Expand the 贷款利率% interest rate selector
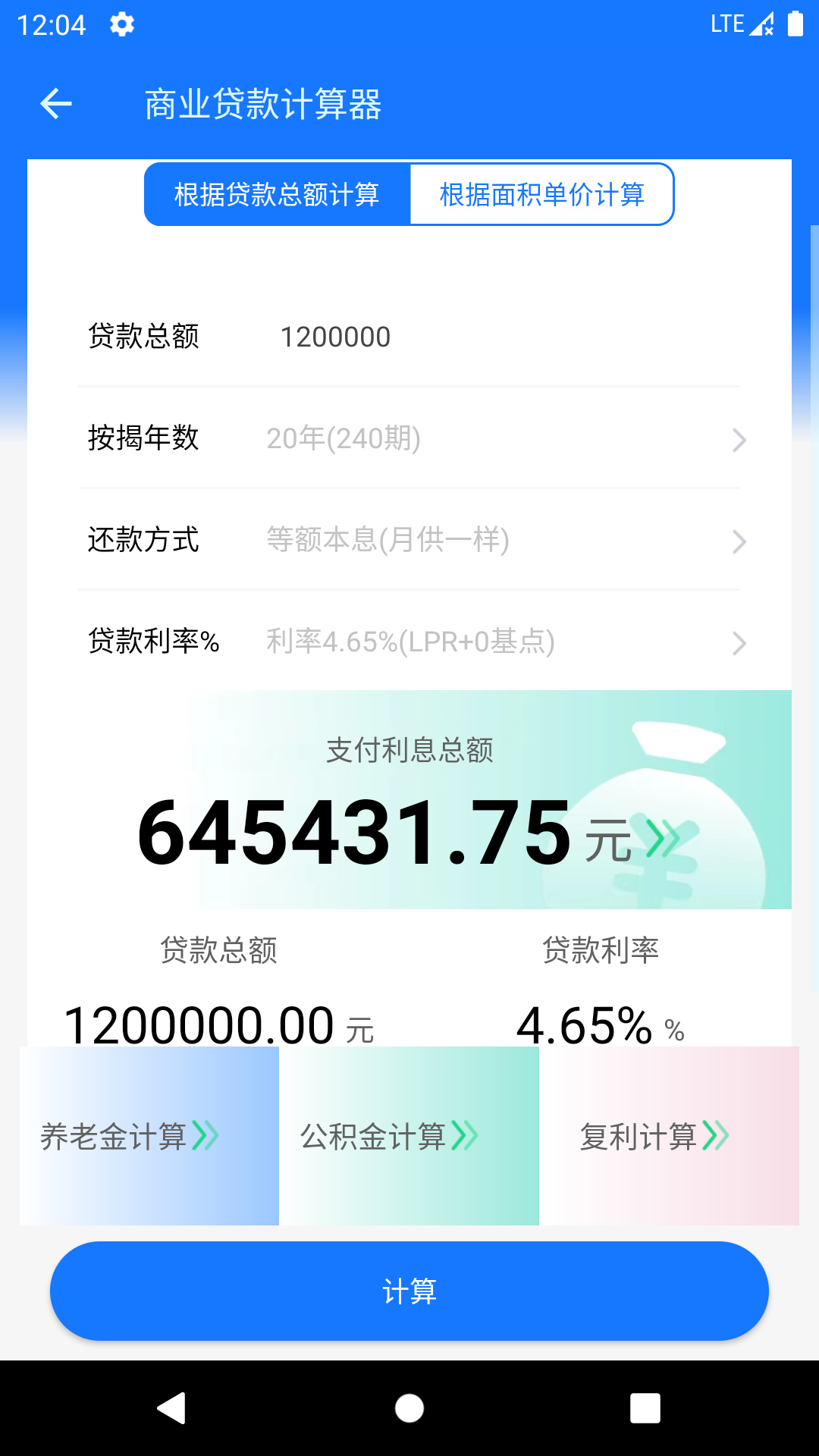Viewport: 819px width, 1456px height. [x=409, y=643]
